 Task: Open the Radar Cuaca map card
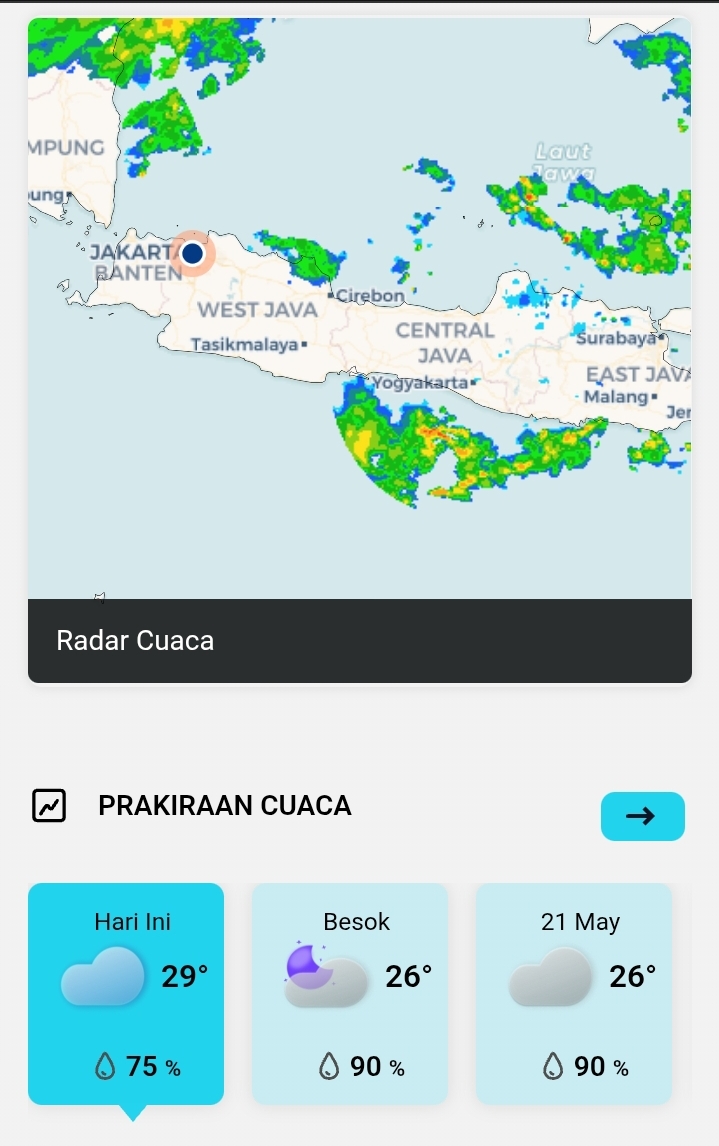359,640
